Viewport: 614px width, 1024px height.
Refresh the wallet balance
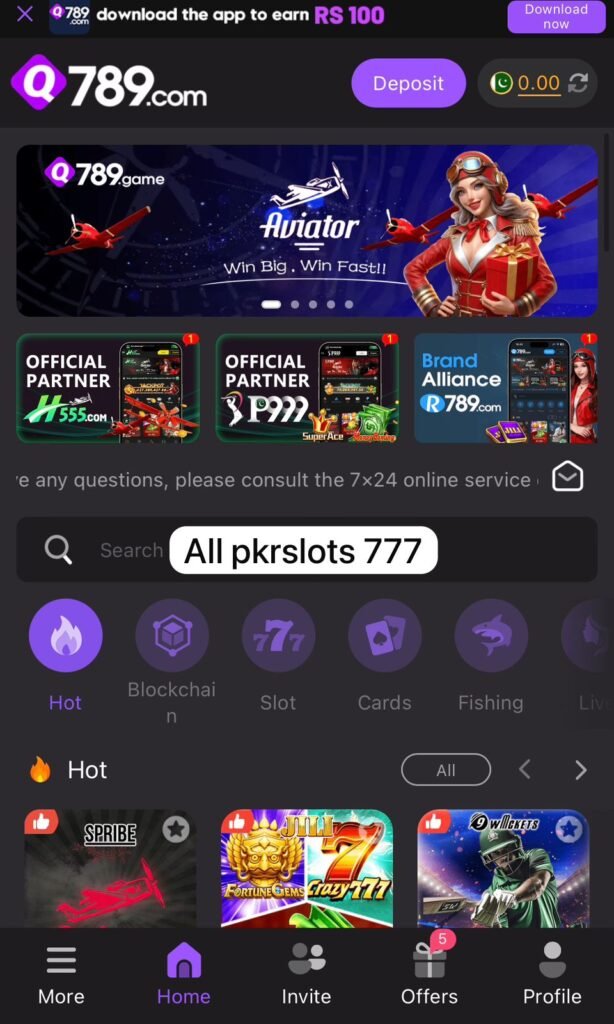pos(578,84)
